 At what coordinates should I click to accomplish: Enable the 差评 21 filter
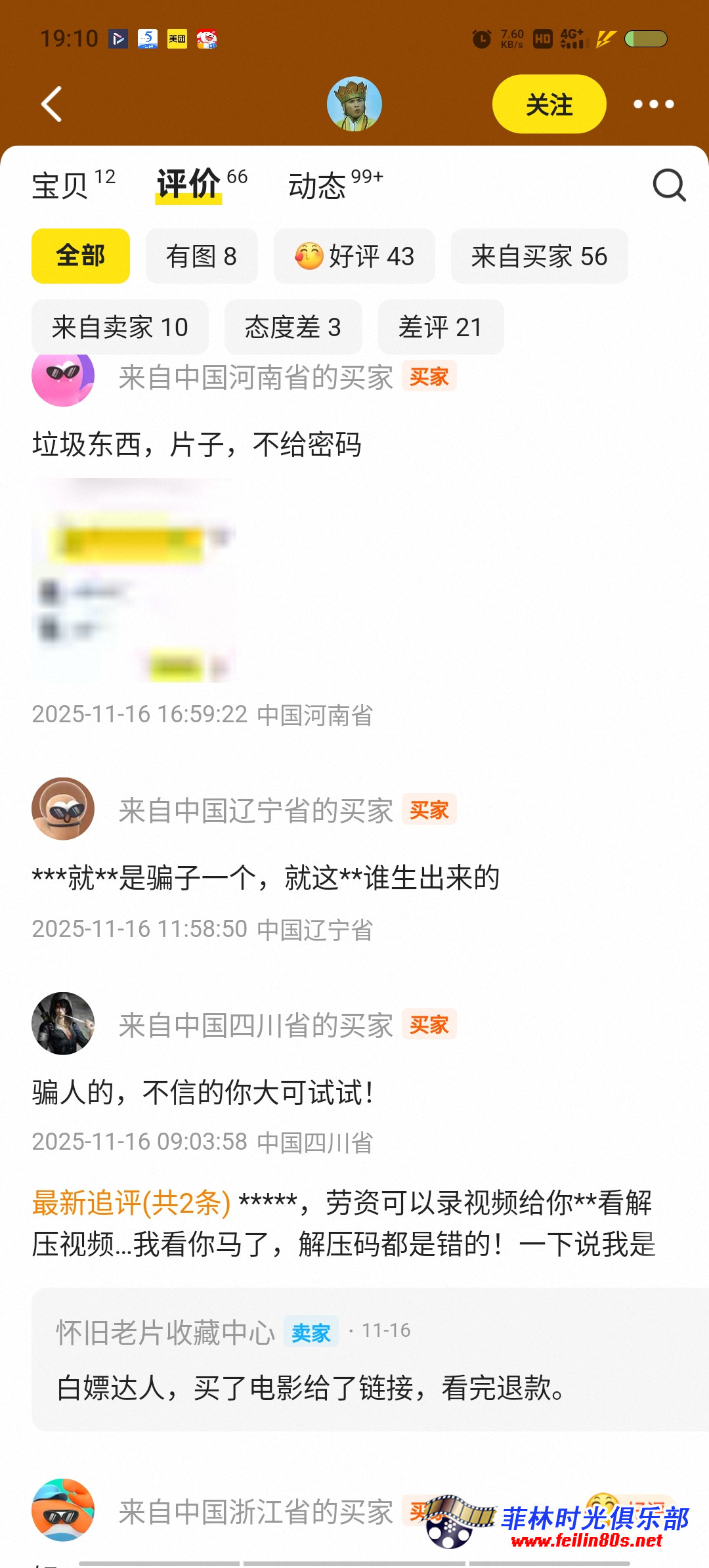click(x=440, y=327)
